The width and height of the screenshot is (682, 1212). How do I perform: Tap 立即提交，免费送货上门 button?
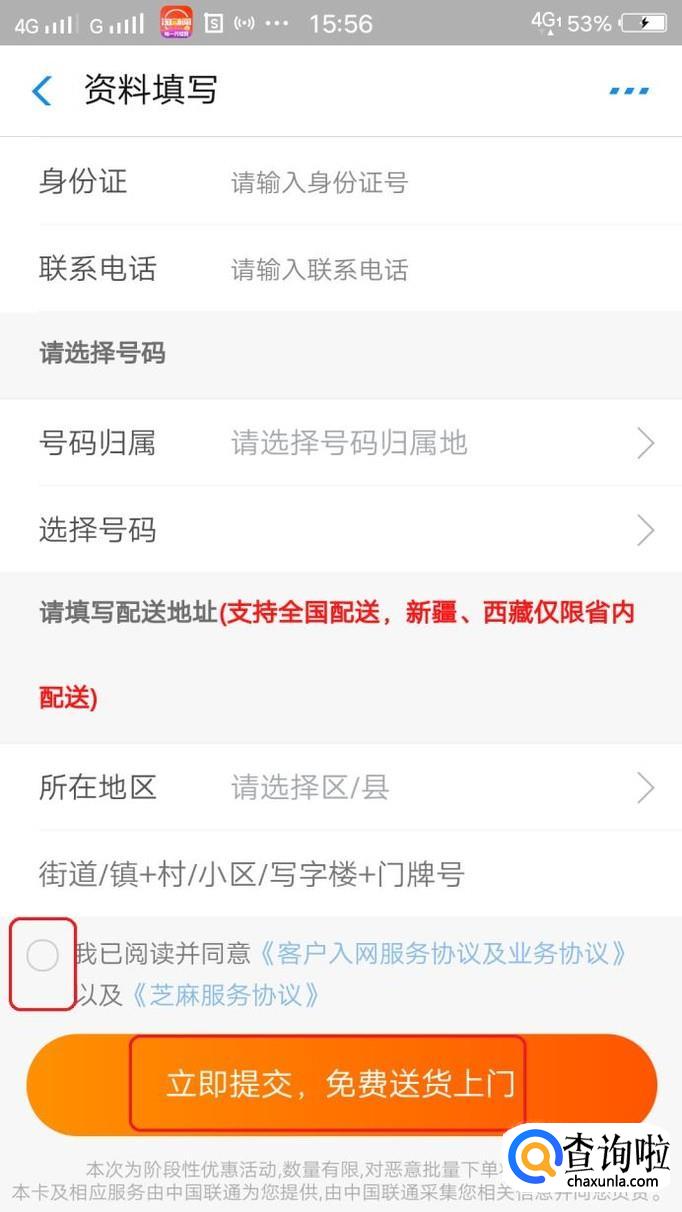340,1084
